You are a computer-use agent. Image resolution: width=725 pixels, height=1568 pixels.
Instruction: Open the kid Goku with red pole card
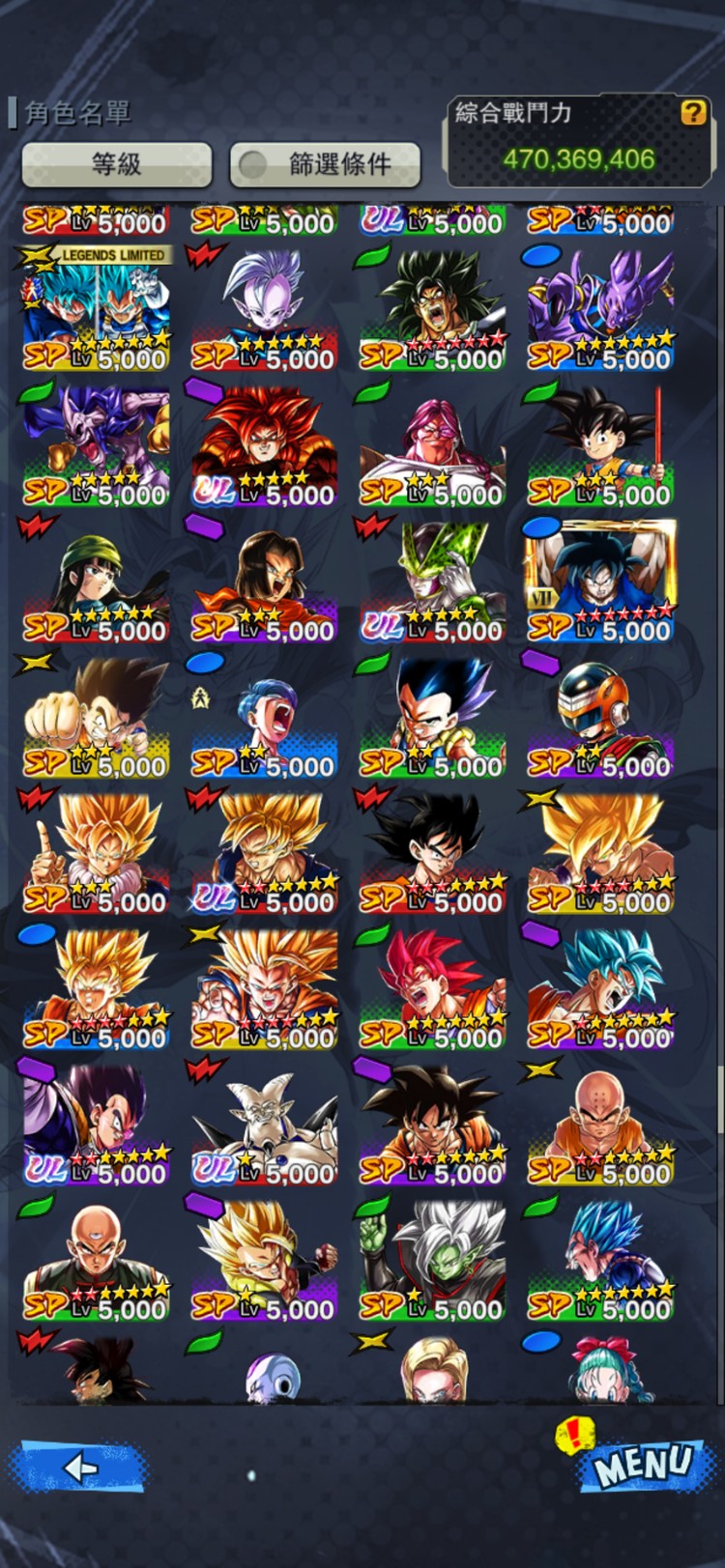tap(600, 444)
